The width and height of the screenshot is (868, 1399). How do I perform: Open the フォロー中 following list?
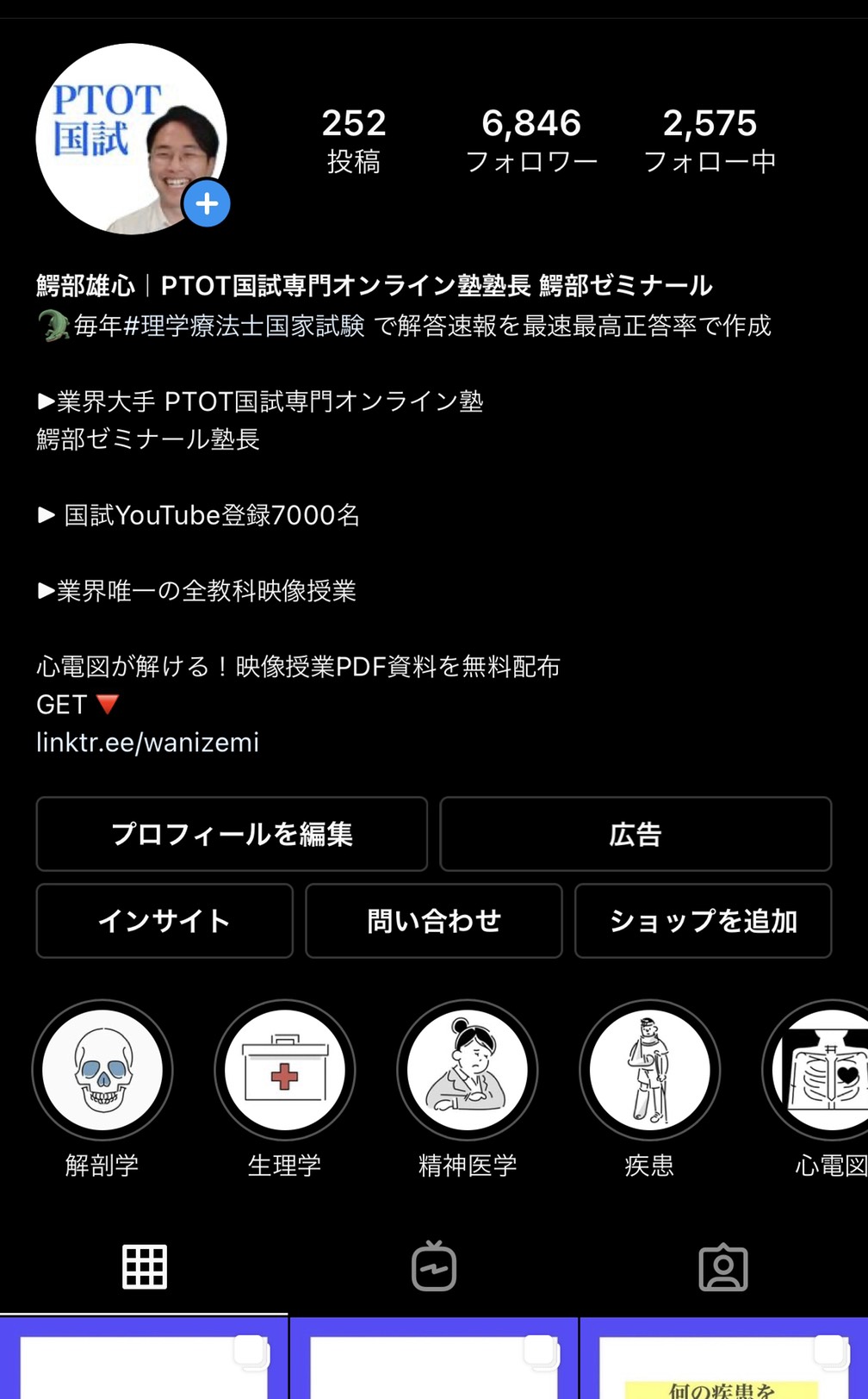pos(710,141)
